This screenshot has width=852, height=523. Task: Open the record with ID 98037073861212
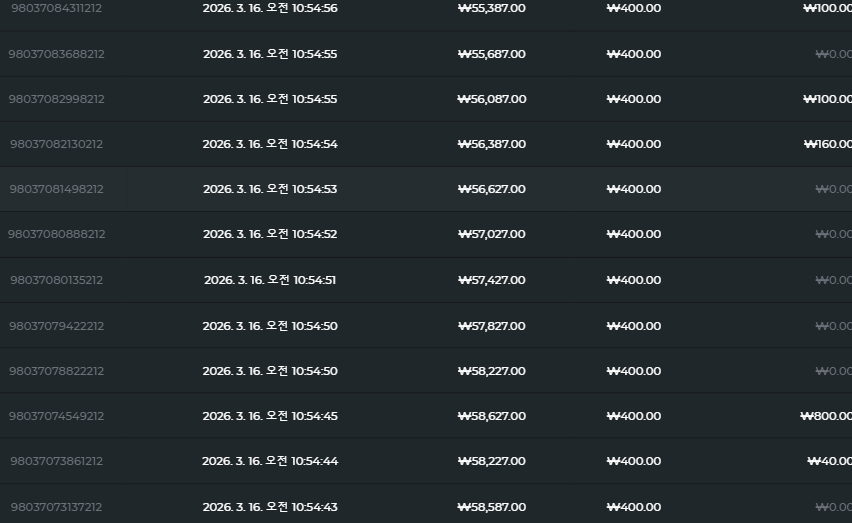coord(57,461)
